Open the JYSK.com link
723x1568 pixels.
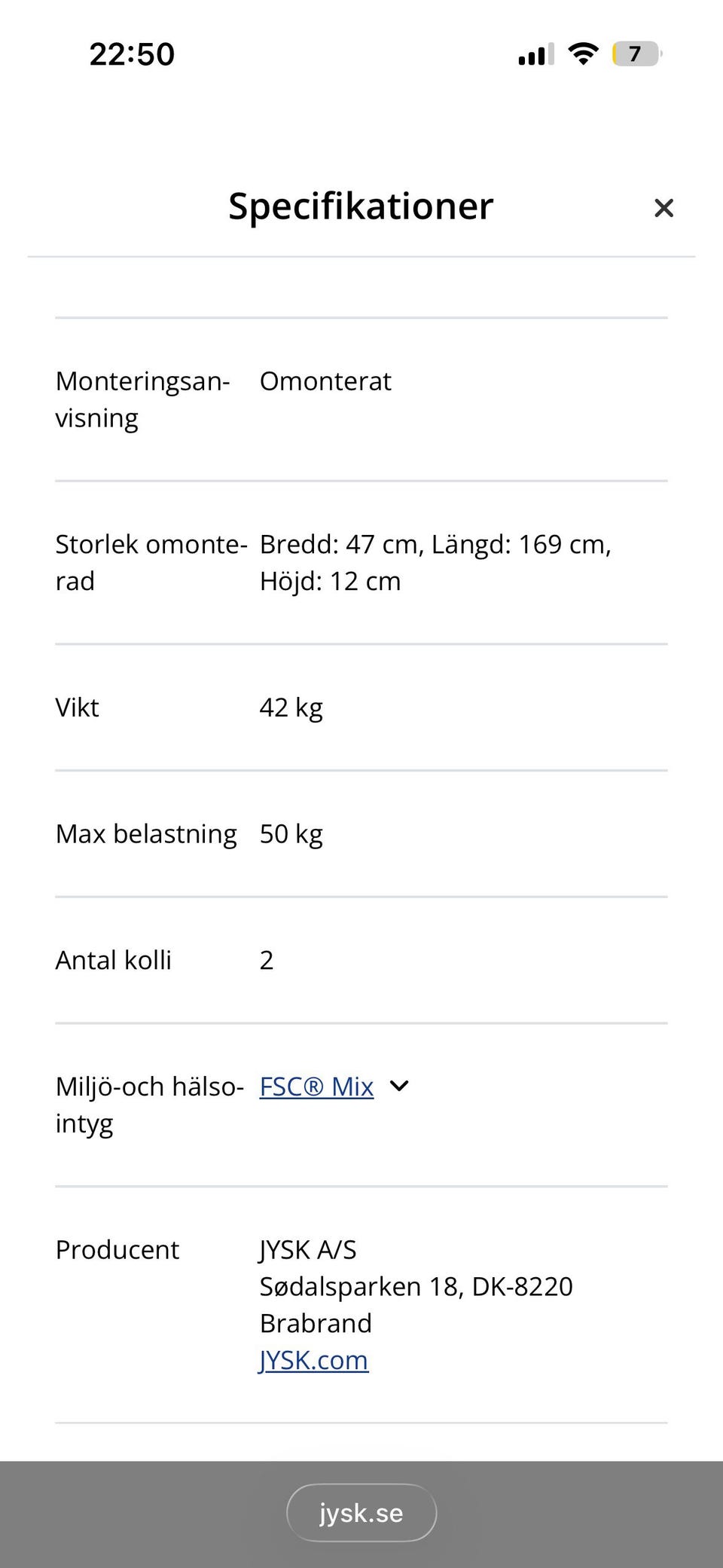[x=314, y=1360]
